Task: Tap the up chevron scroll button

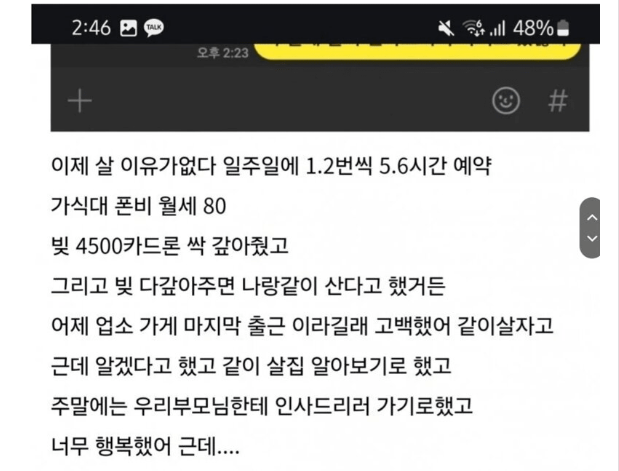Action: (591, 217)
